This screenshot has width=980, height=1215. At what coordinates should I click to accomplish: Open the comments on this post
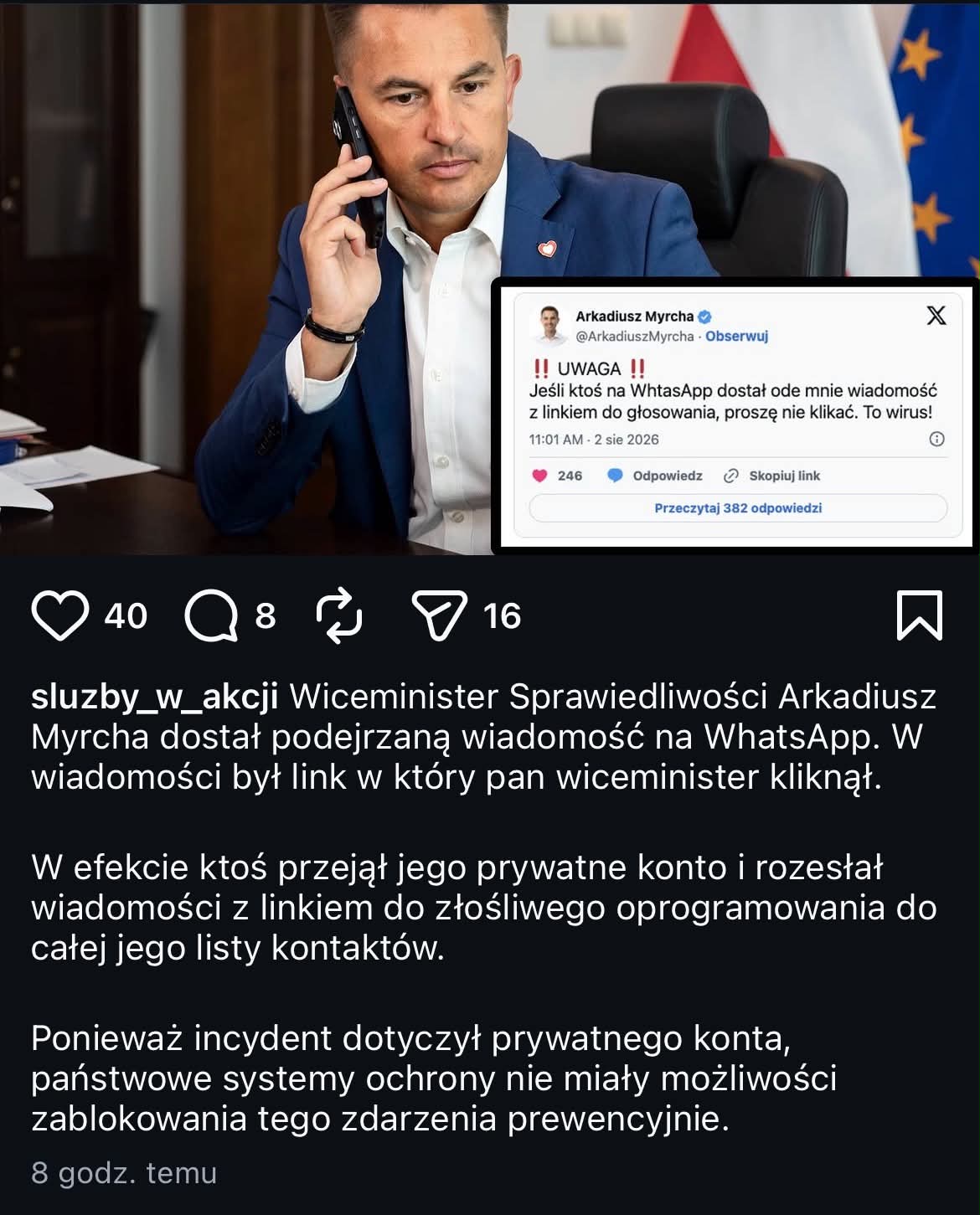coord(211,616)
